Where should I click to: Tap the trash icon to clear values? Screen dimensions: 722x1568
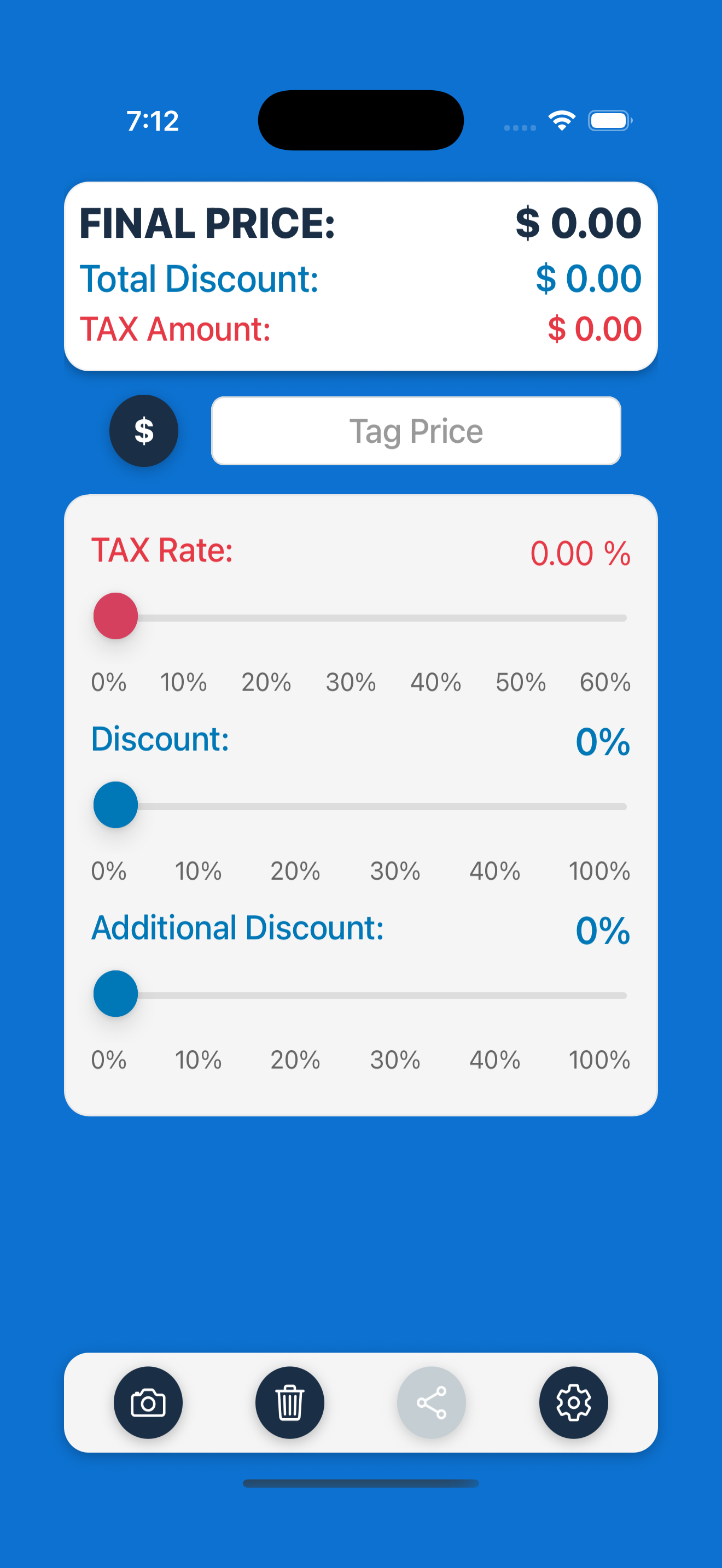pos(290,1402)
